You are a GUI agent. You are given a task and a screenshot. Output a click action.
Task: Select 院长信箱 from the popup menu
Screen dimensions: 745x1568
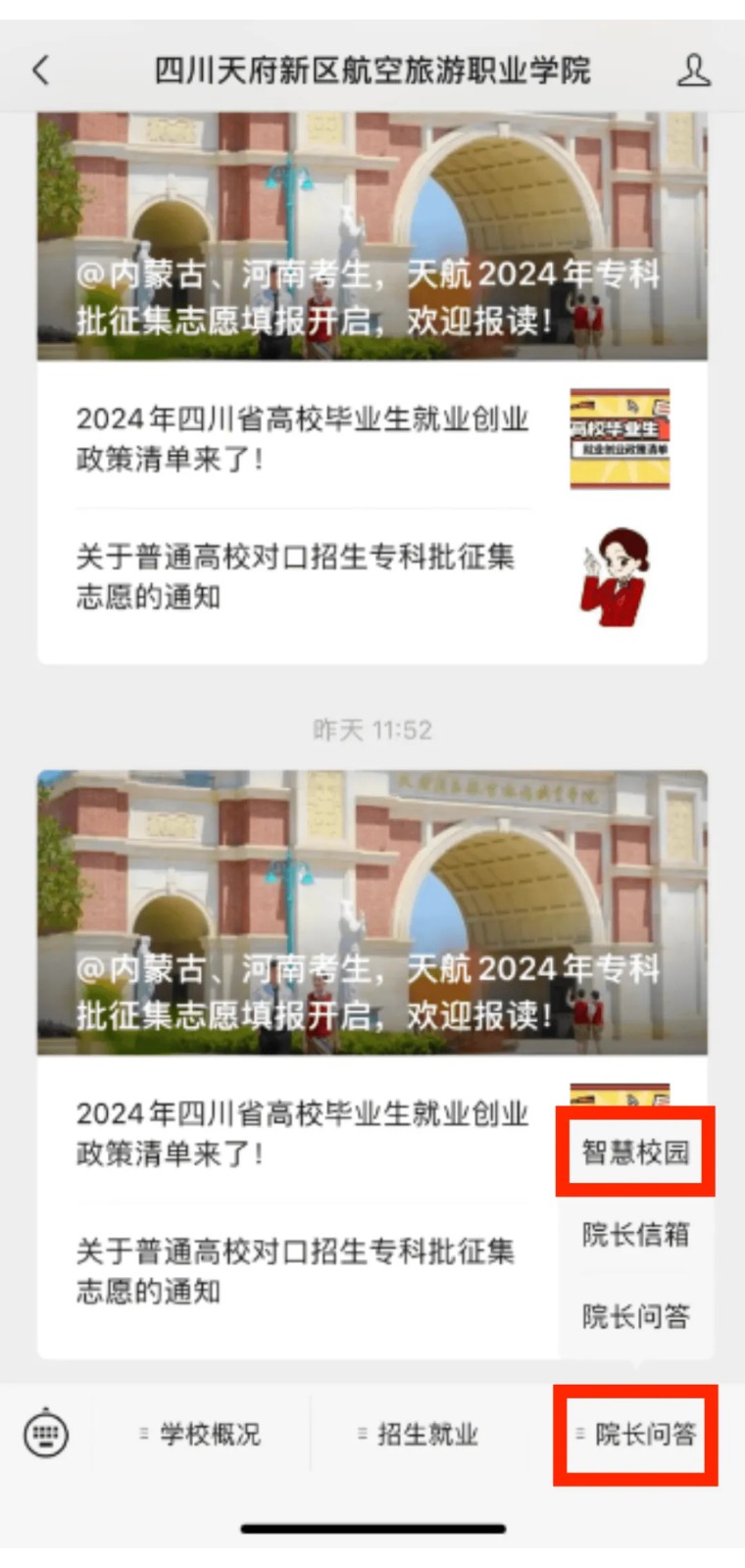tap(636, 1234)
